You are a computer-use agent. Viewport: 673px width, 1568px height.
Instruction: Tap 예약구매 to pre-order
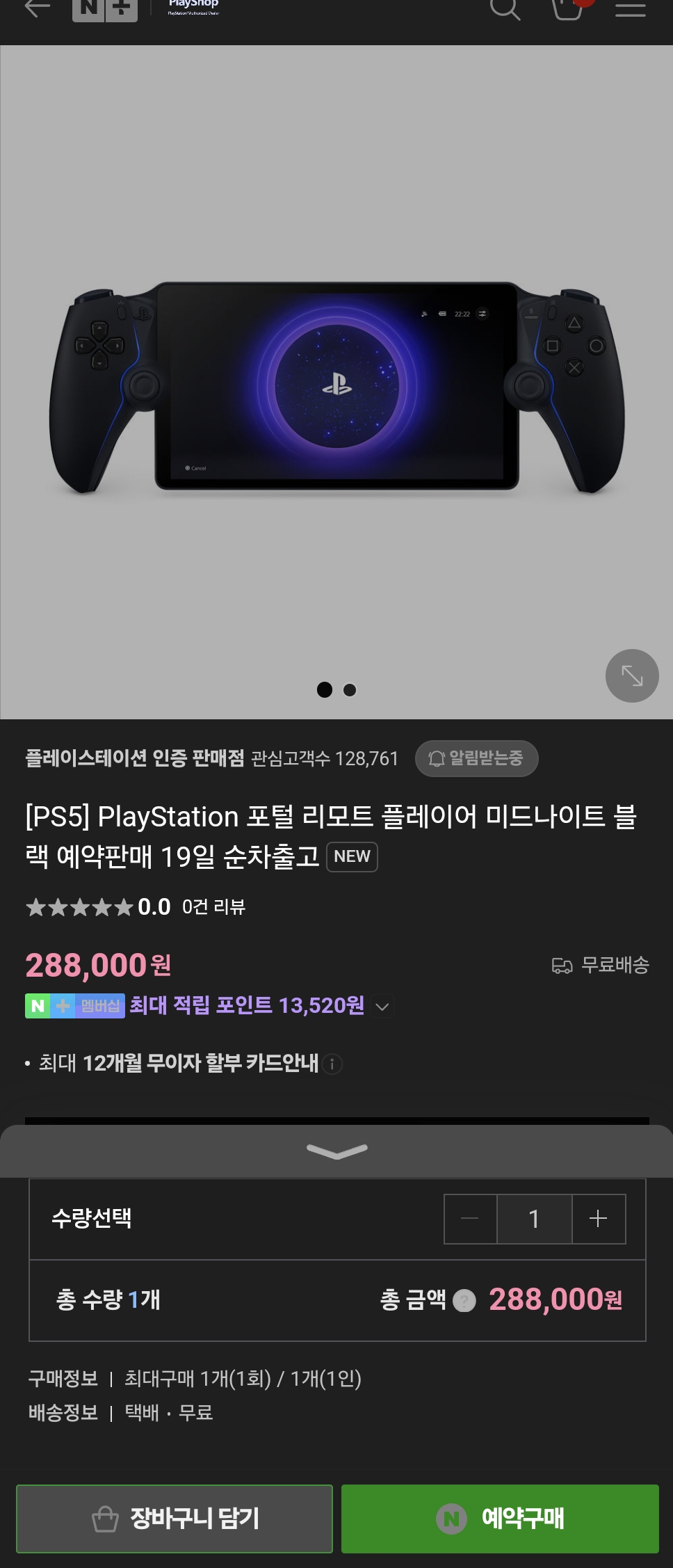[x=500, y=1519]
